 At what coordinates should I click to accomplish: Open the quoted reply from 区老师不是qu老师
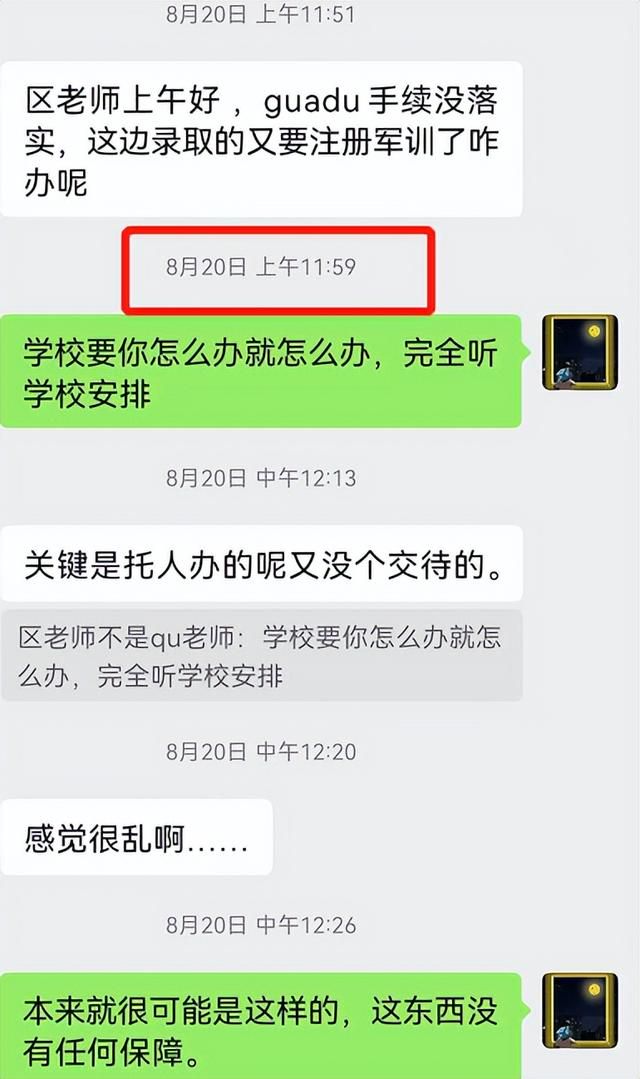coord(262,656)
